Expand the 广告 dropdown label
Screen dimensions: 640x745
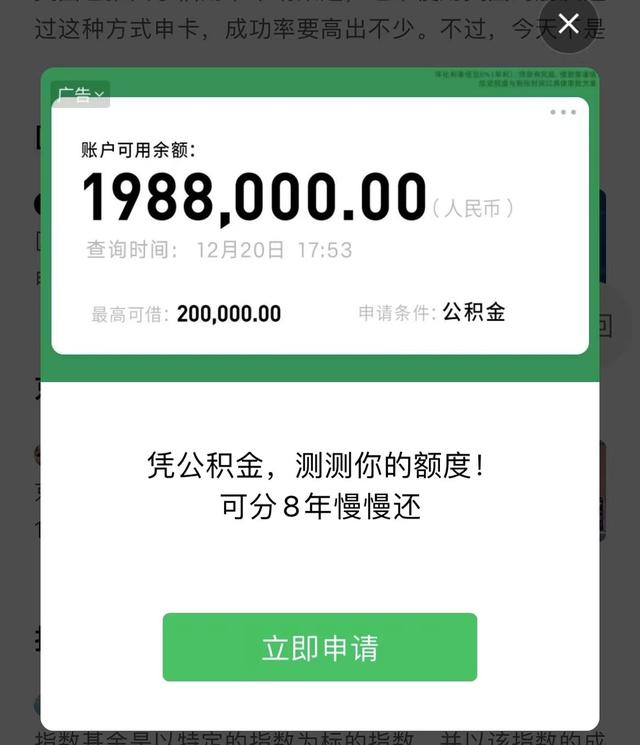pos(80,95)
